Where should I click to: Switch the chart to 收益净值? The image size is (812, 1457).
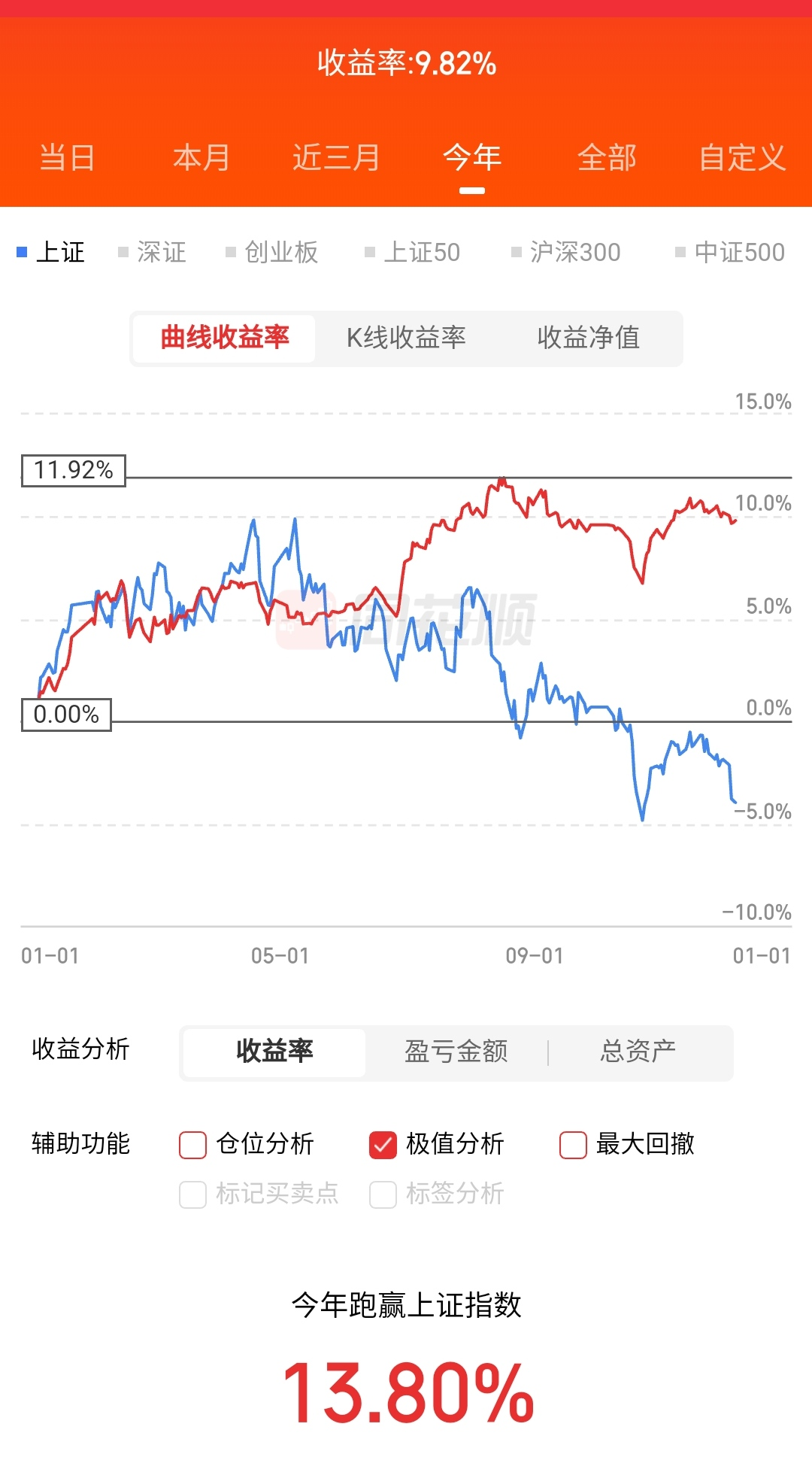pyautogui.click(x=589, y=338)
